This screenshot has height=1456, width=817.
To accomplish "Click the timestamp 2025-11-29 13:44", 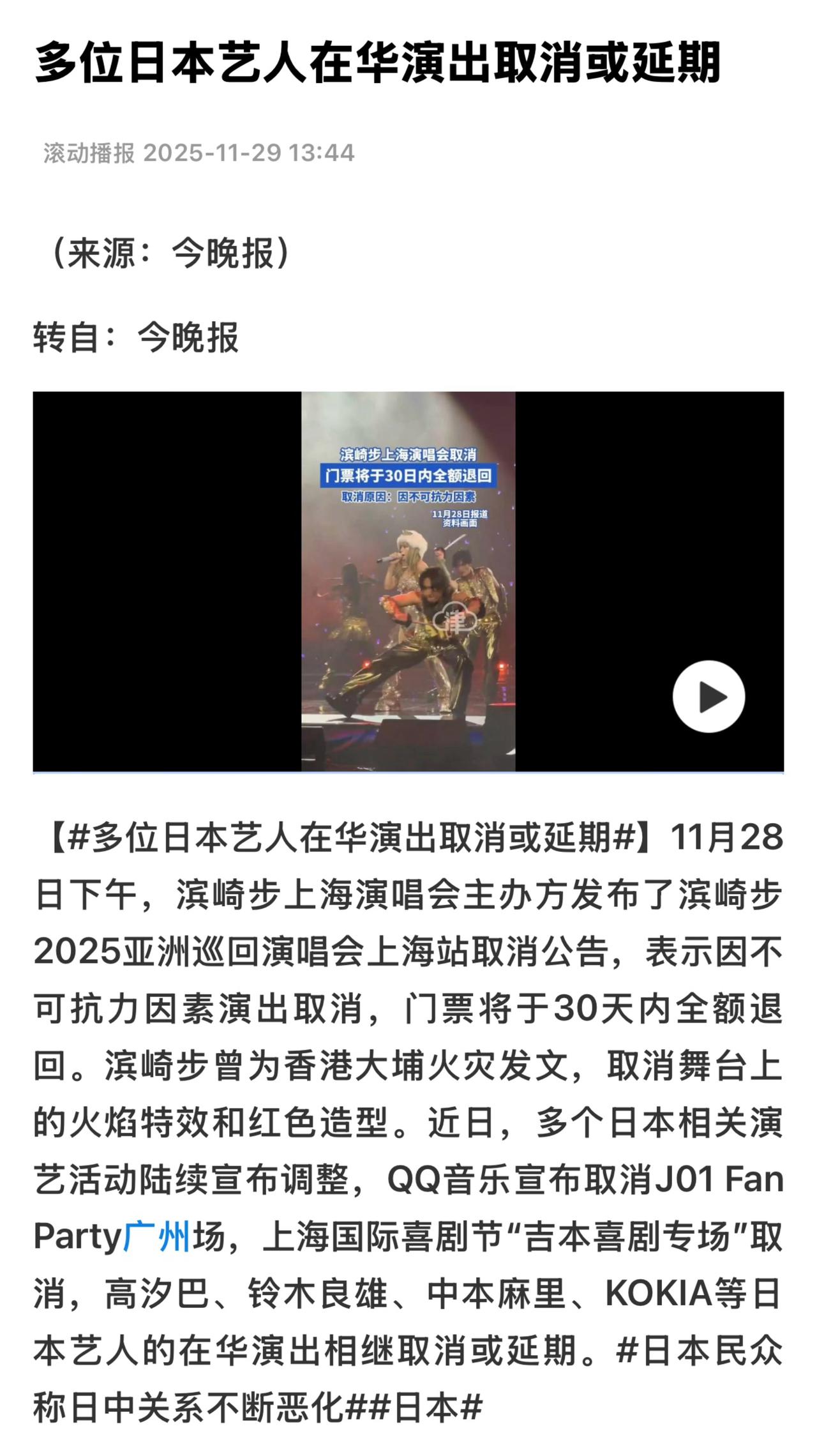I will point(251,151).
